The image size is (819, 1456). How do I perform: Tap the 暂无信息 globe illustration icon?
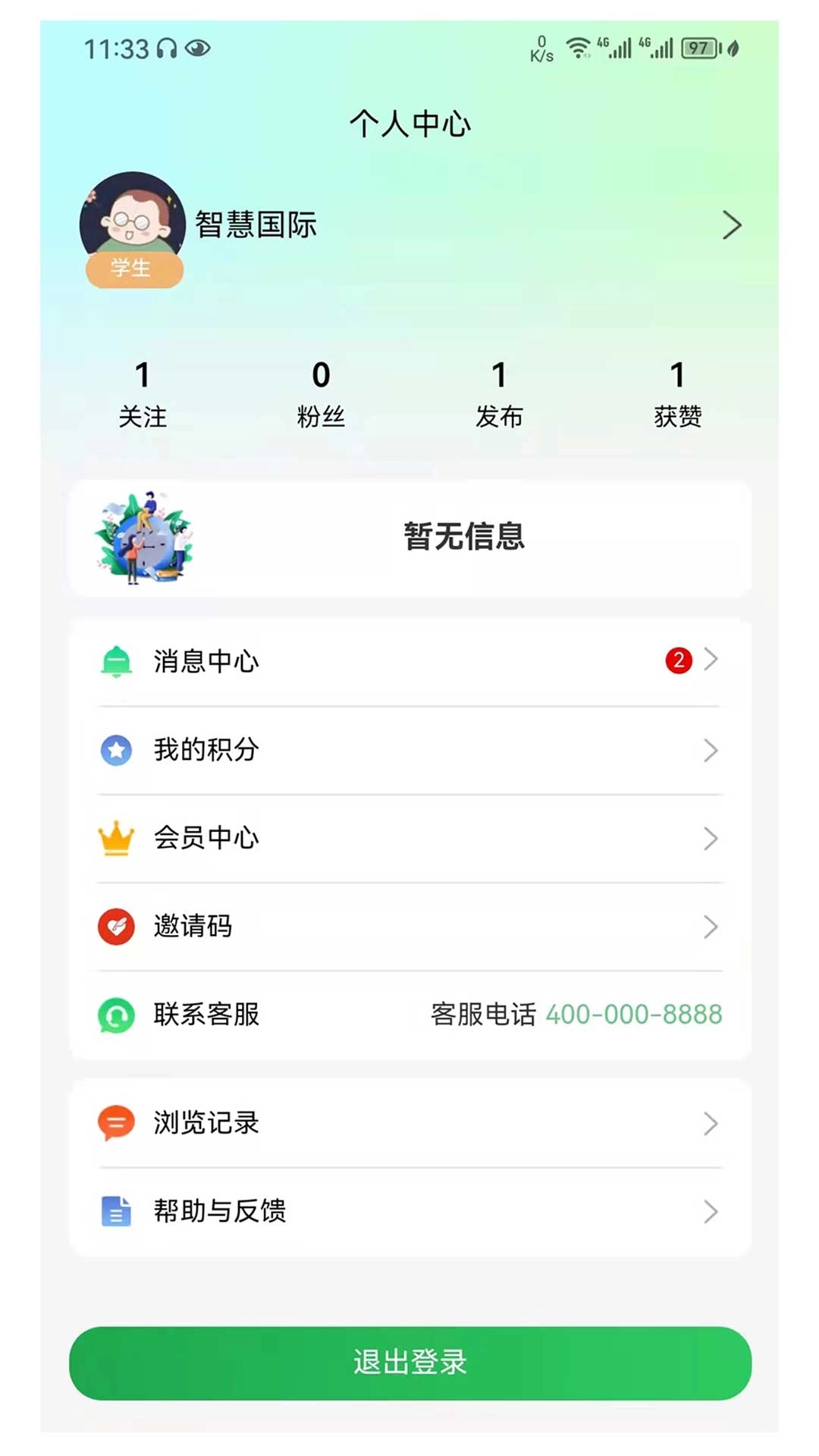click(144, 538)
